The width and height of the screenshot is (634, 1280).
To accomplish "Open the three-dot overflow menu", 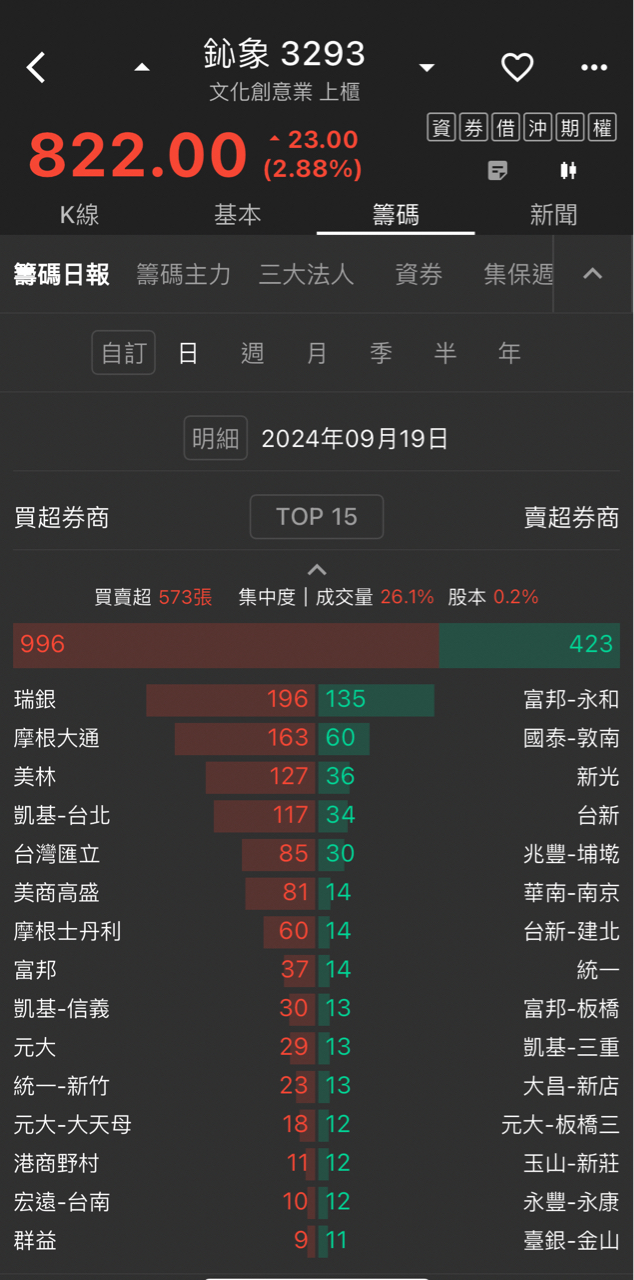I will click(x=594, y=68).
